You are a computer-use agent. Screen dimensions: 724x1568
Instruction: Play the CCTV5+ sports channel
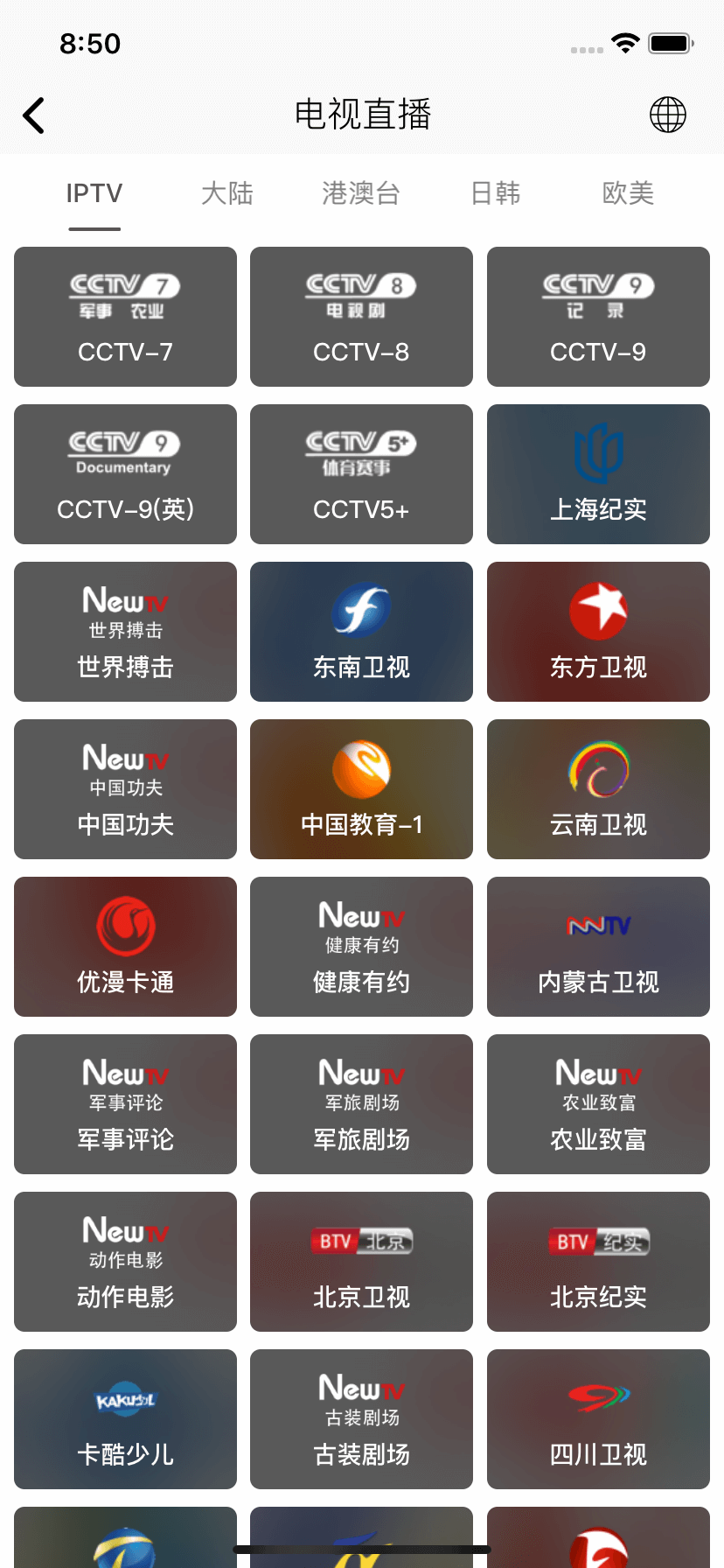[361, 474]
